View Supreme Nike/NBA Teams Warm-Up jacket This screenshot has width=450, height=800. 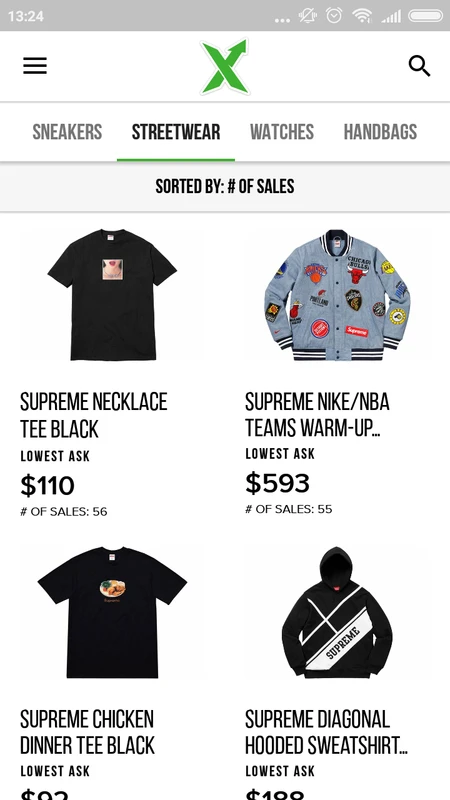[337, 371]
